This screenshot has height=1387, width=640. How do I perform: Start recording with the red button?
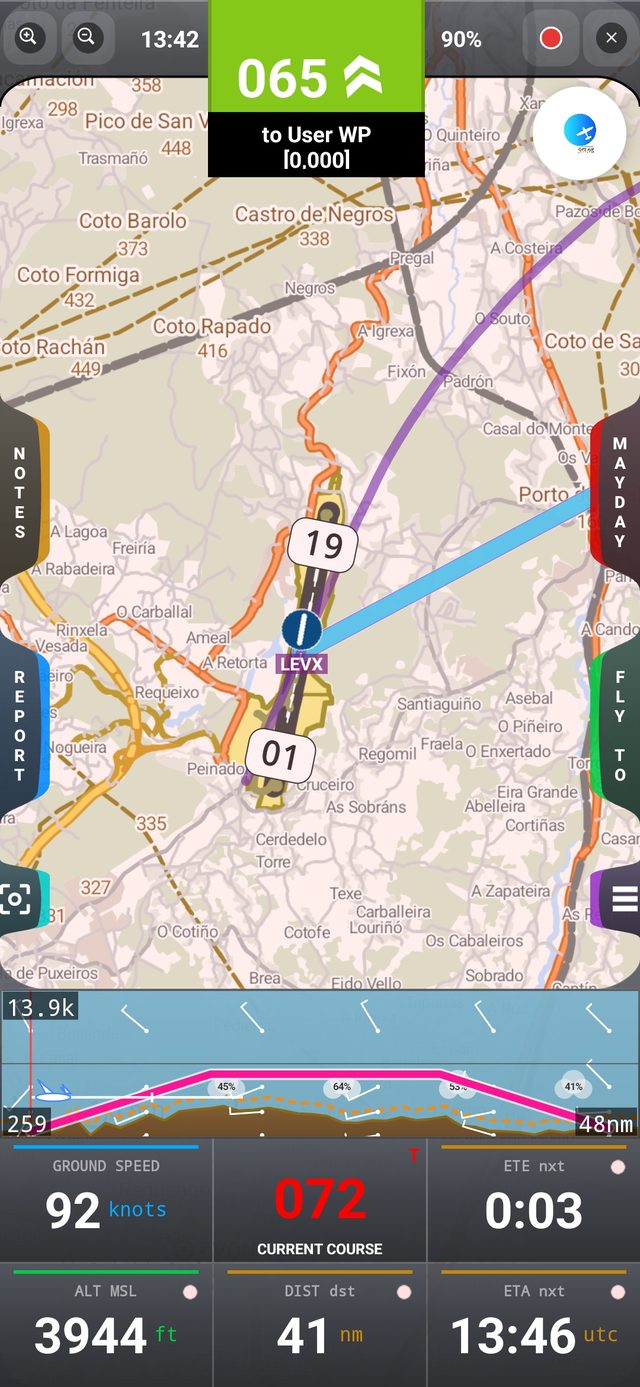[551, 38]
